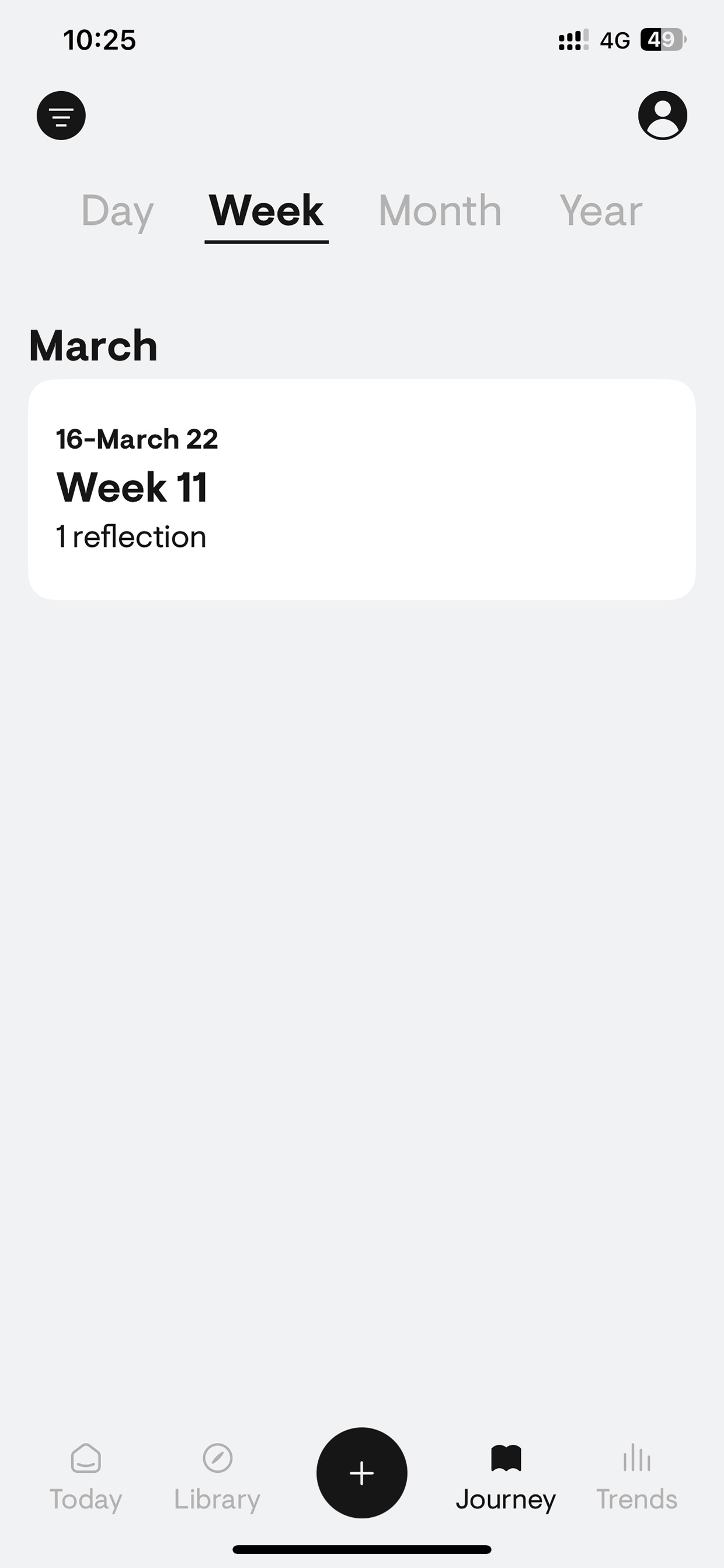The height and width of the screenshot is (1568, 724).
Task: Tap the Journey tab
Action: (506, 1477)
